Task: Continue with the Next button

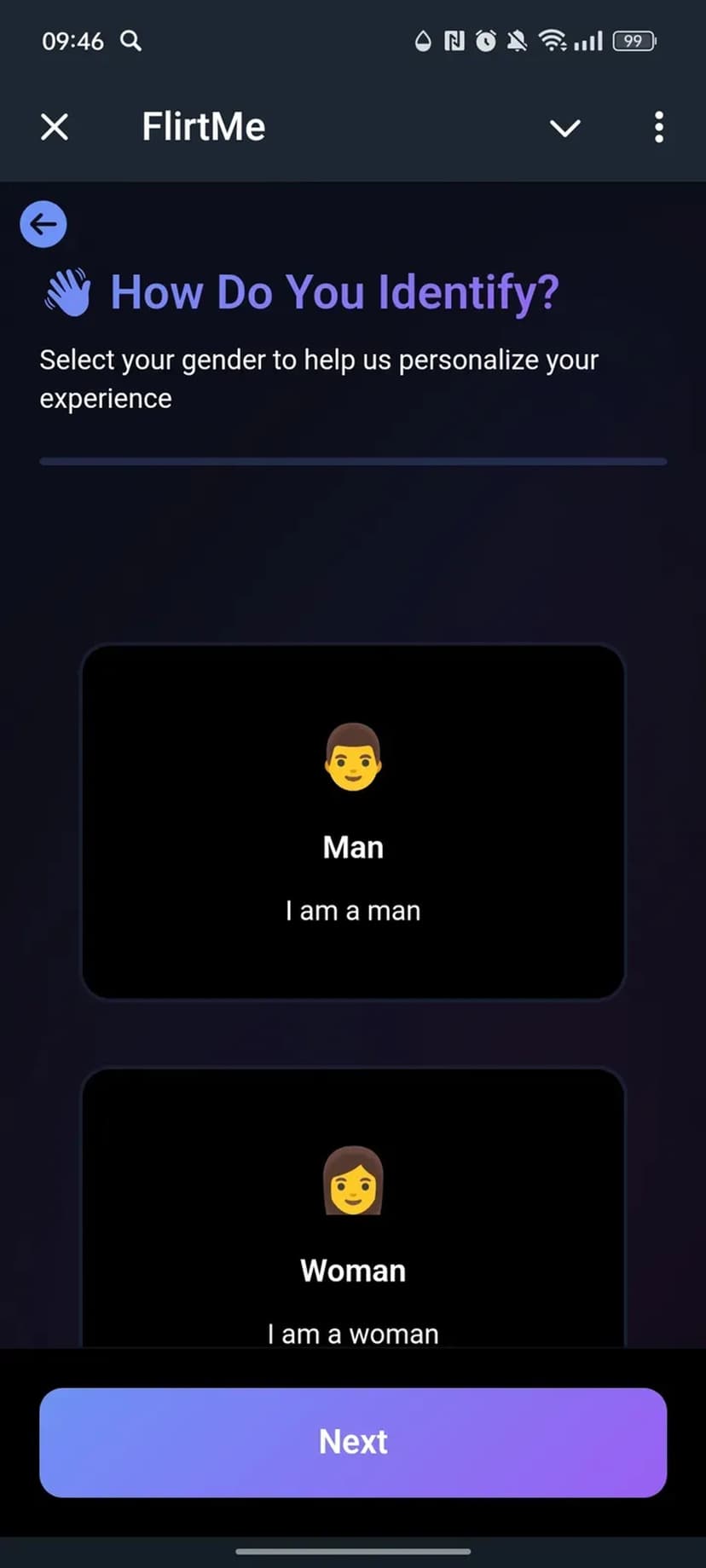Action: pyautogui.click(x=353, y=1442)
